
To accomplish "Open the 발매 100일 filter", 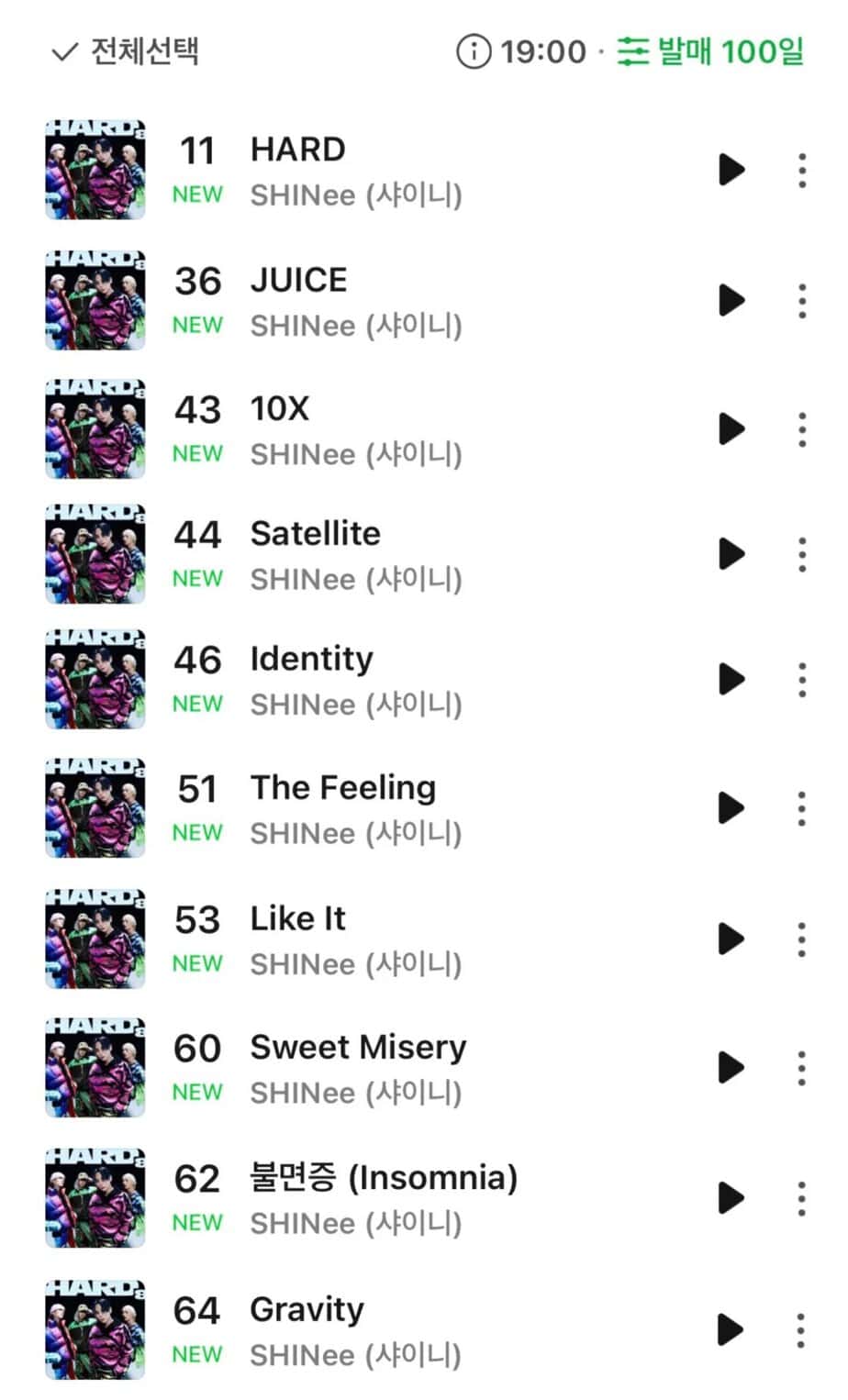I will point(711,51).
